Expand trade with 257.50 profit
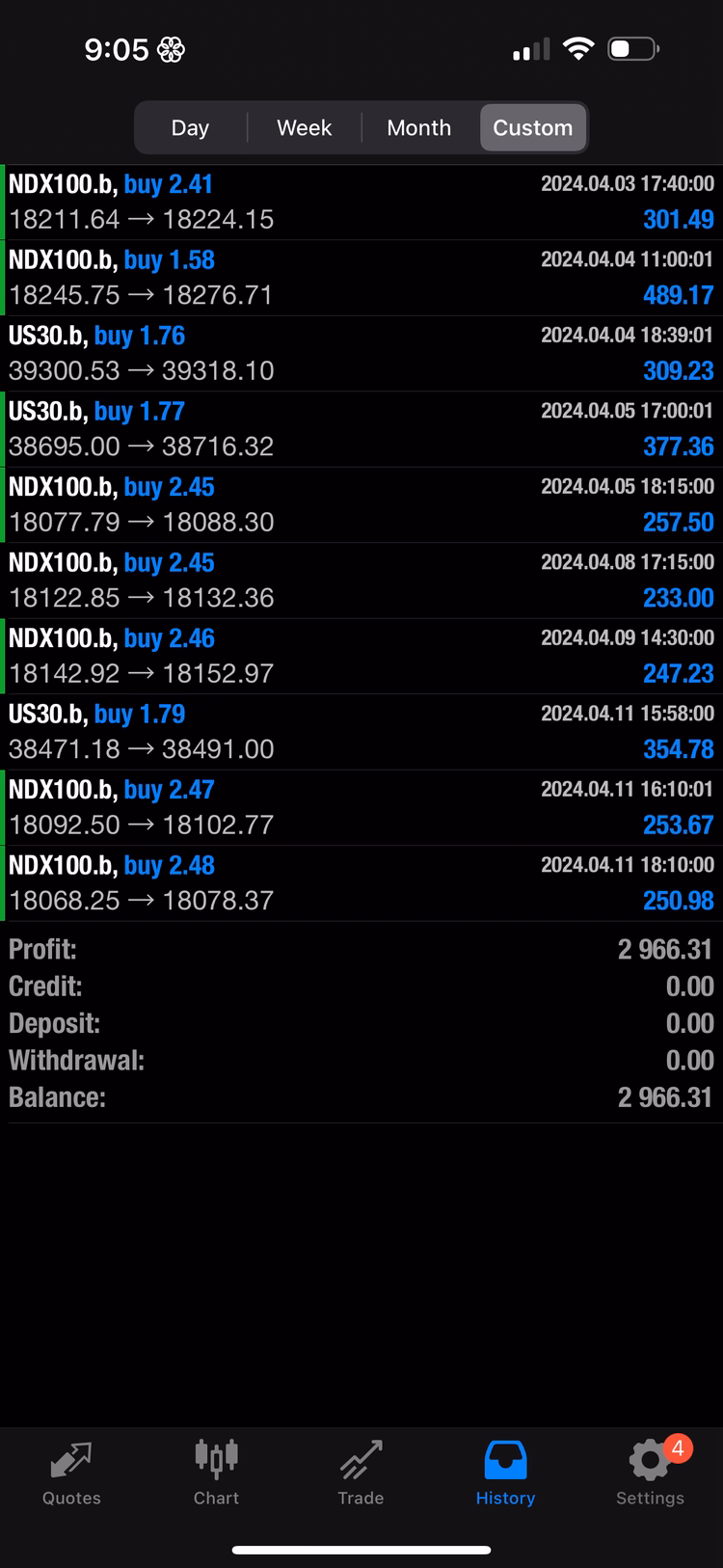Viewport: 723px width, 1568px height. 361,505
